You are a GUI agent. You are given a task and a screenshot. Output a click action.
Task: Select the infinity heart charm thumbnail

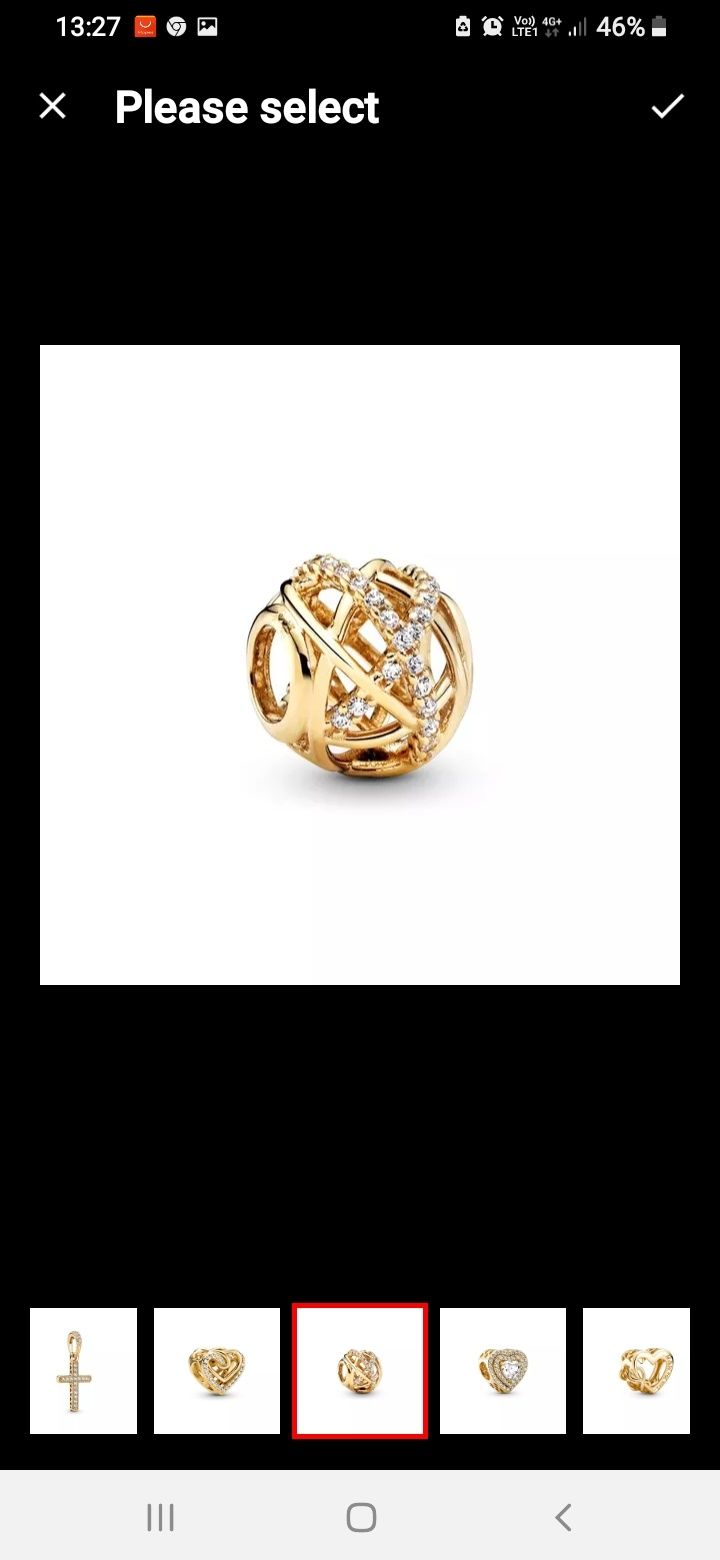tap(637, 1371)
